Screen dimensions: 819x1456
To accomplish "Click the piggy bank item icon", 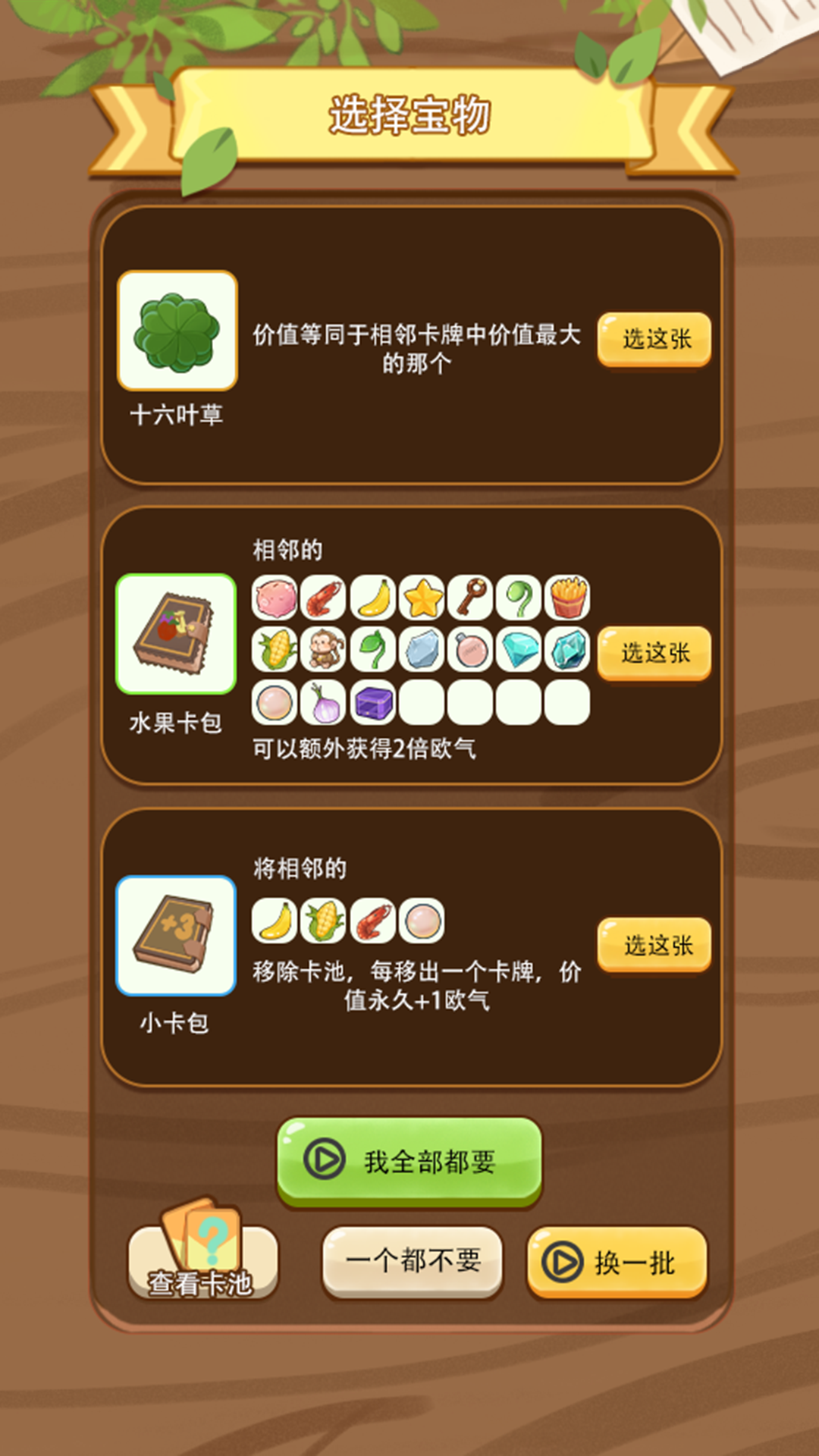I will (276, 598).
